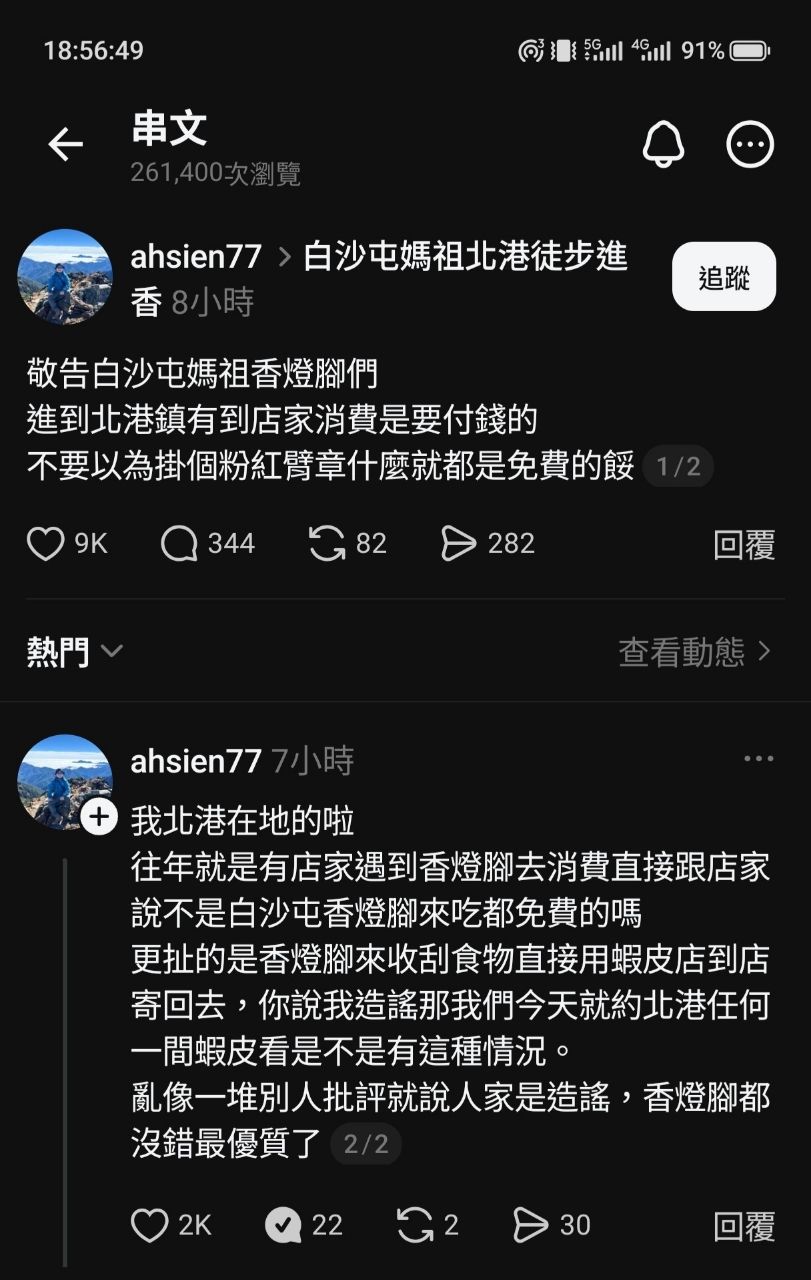Share the reply with 30 shares

[x=531, y=1224]
